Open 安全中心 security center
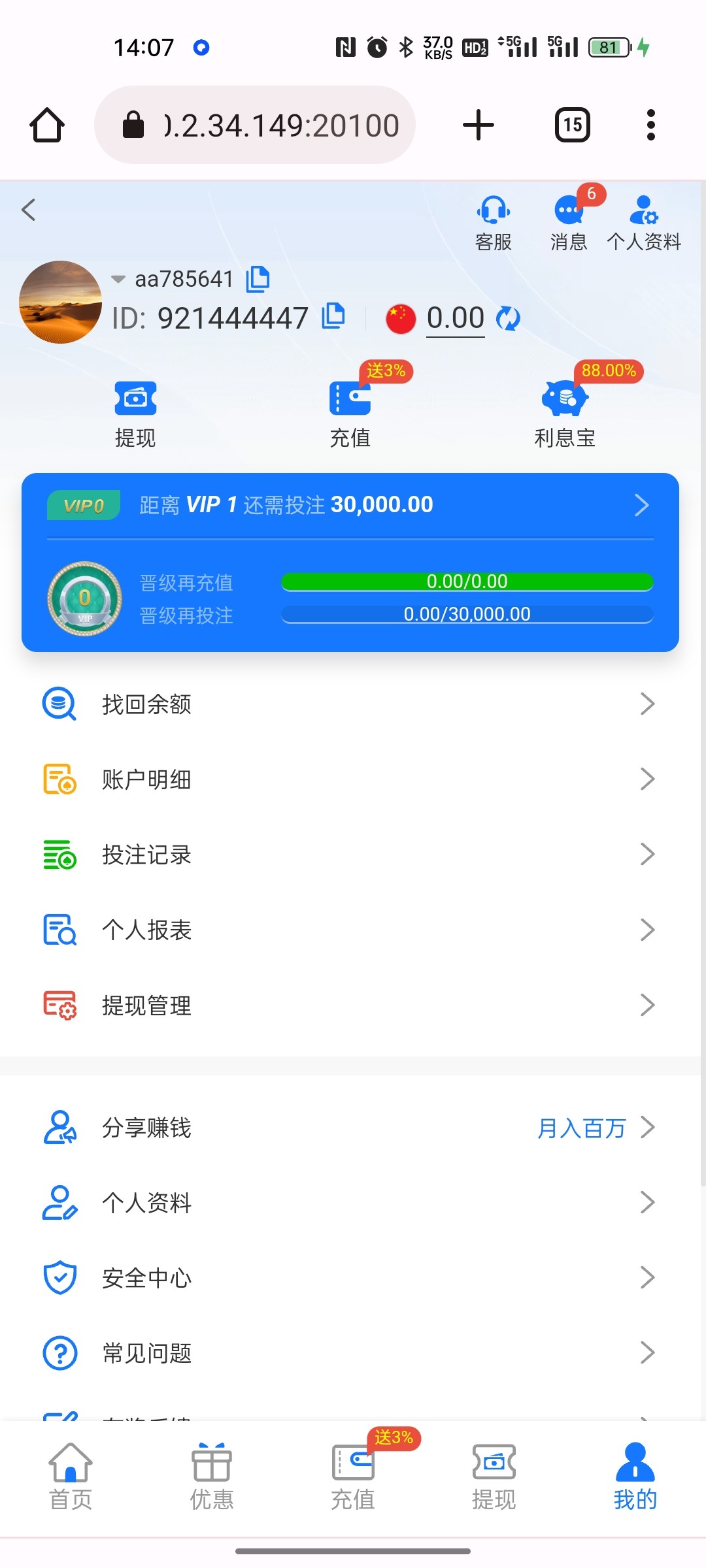The height and width of the screenshot is (1568, 706). click(350, 1278)
